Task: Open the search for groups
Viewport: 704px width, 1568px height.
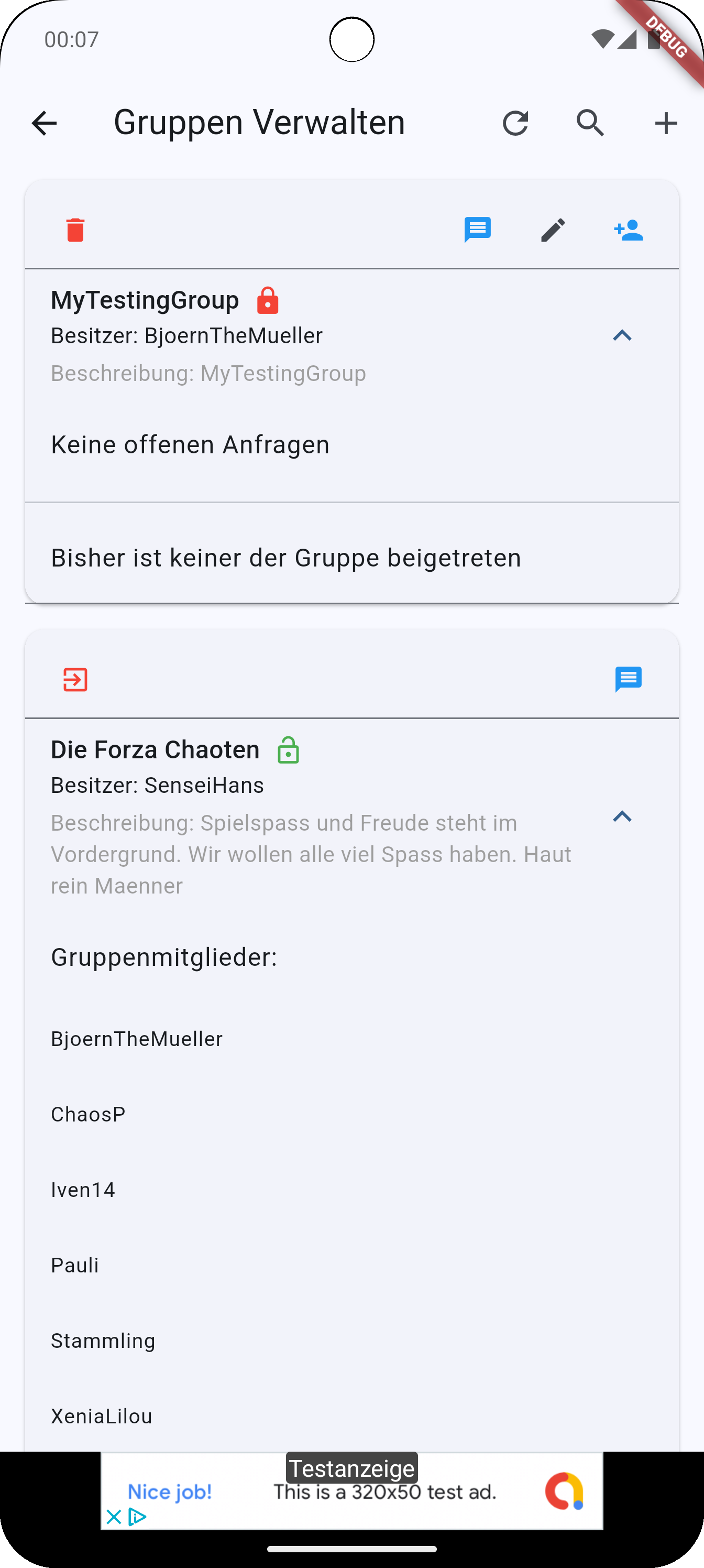Action: click(x=591, y=123)
